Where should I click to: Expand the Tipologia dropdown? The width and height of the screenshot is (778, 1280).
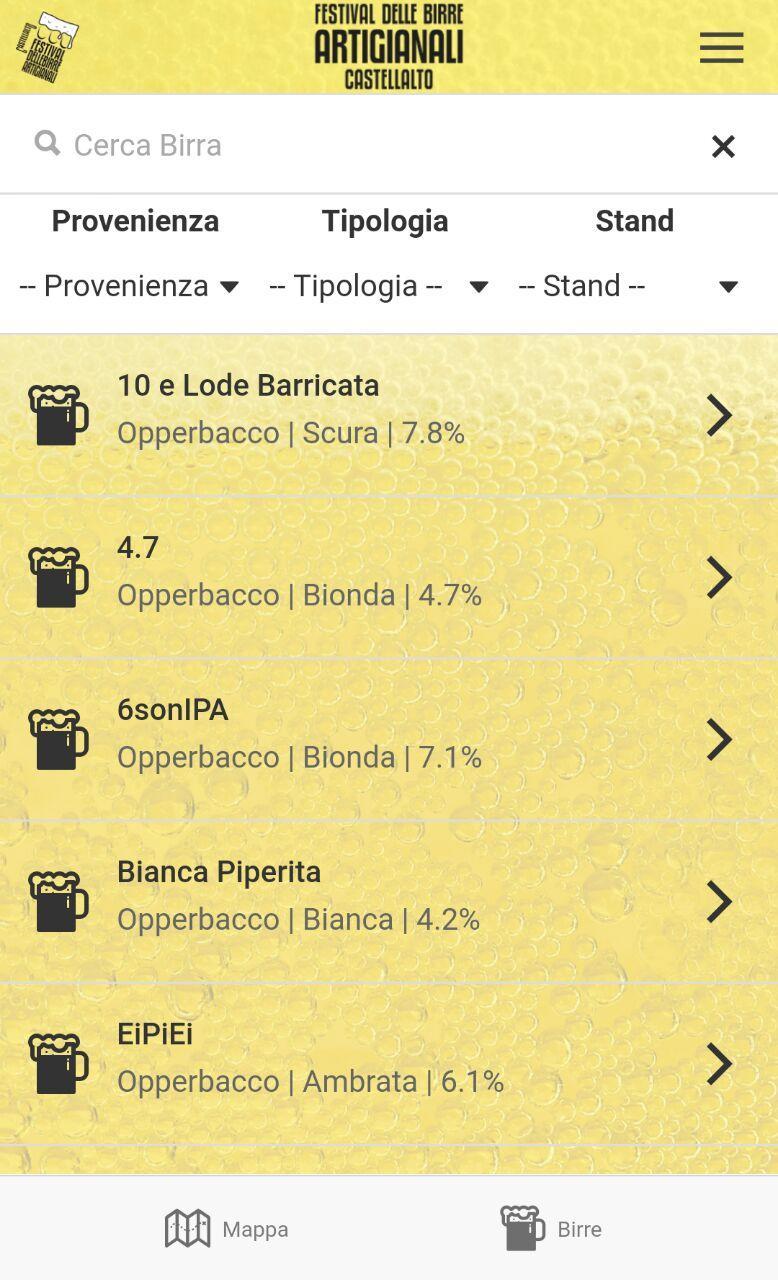[x=379, y=287]
